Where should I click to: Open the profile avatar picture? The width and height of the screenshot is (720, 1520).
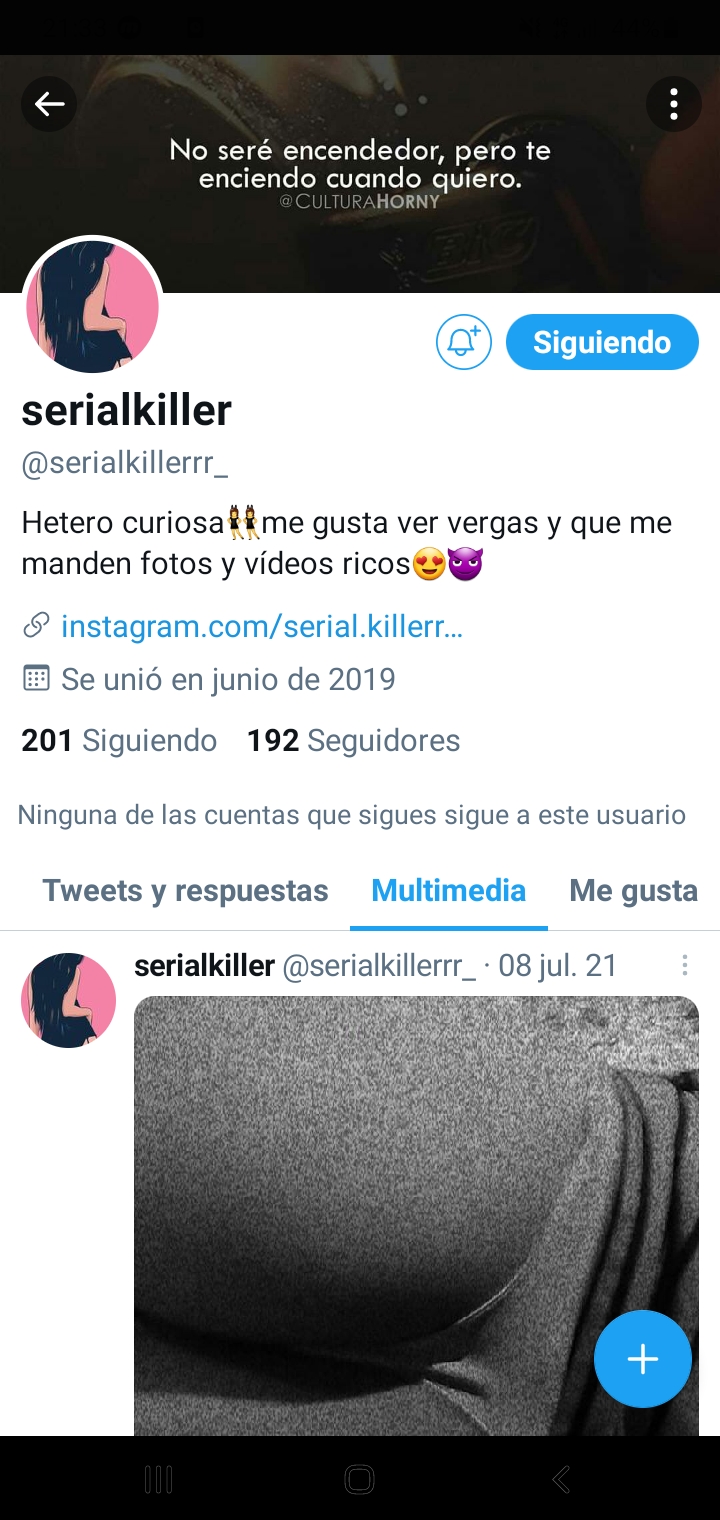pyautogui.click(x=92, y=307)
